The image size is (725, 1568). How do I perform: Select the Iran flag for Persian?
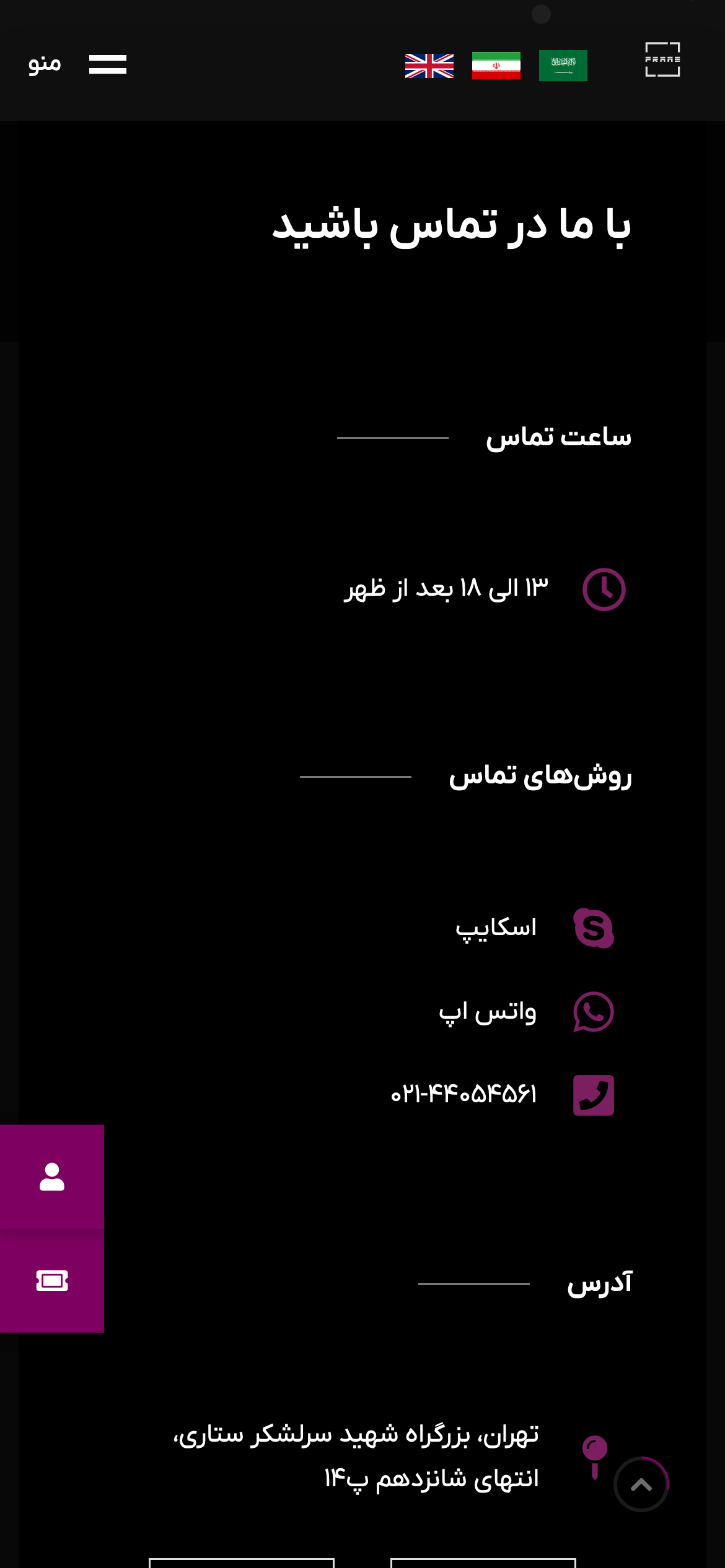(496, 66)
